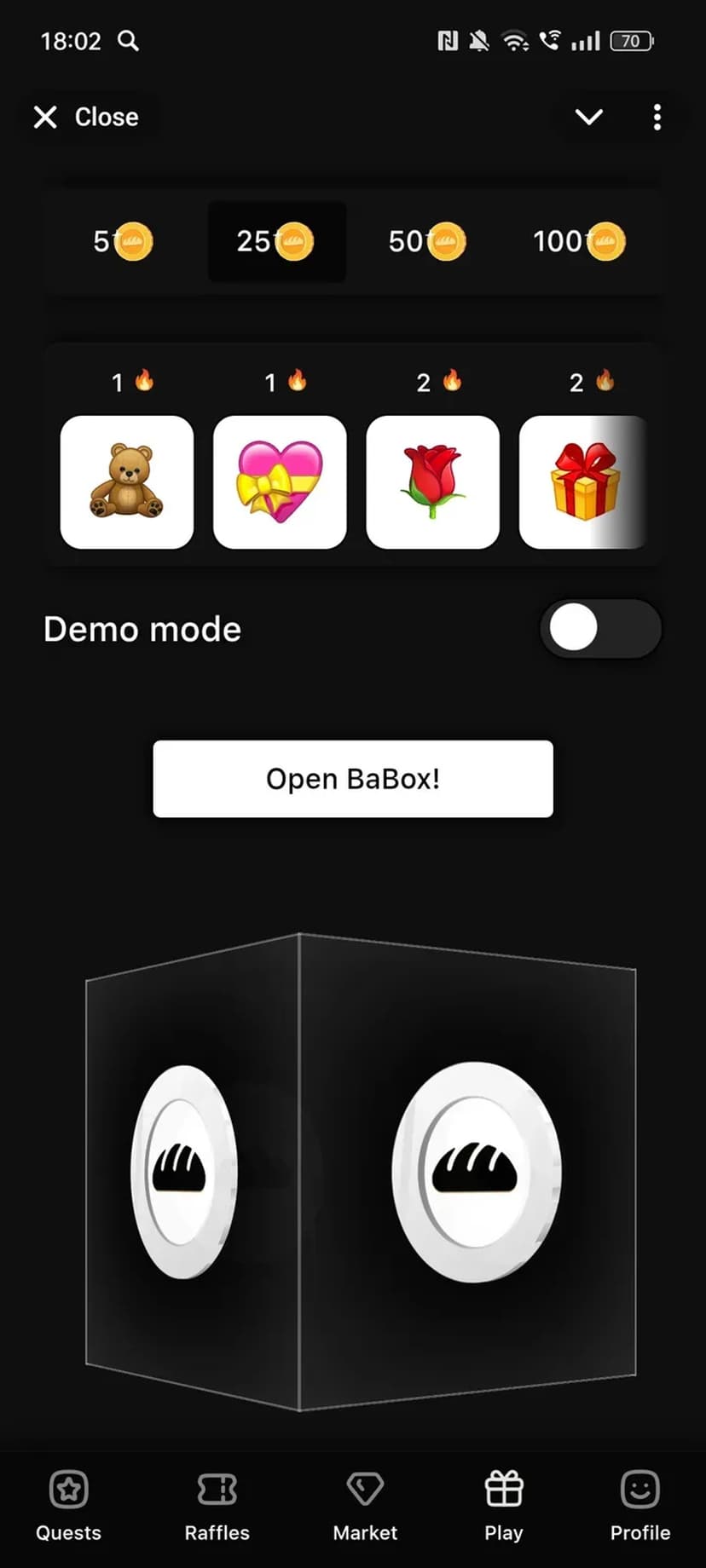Tap the heart with ribbon gift tile
The width and height of the screenshot is (706, 1568).
280,481
